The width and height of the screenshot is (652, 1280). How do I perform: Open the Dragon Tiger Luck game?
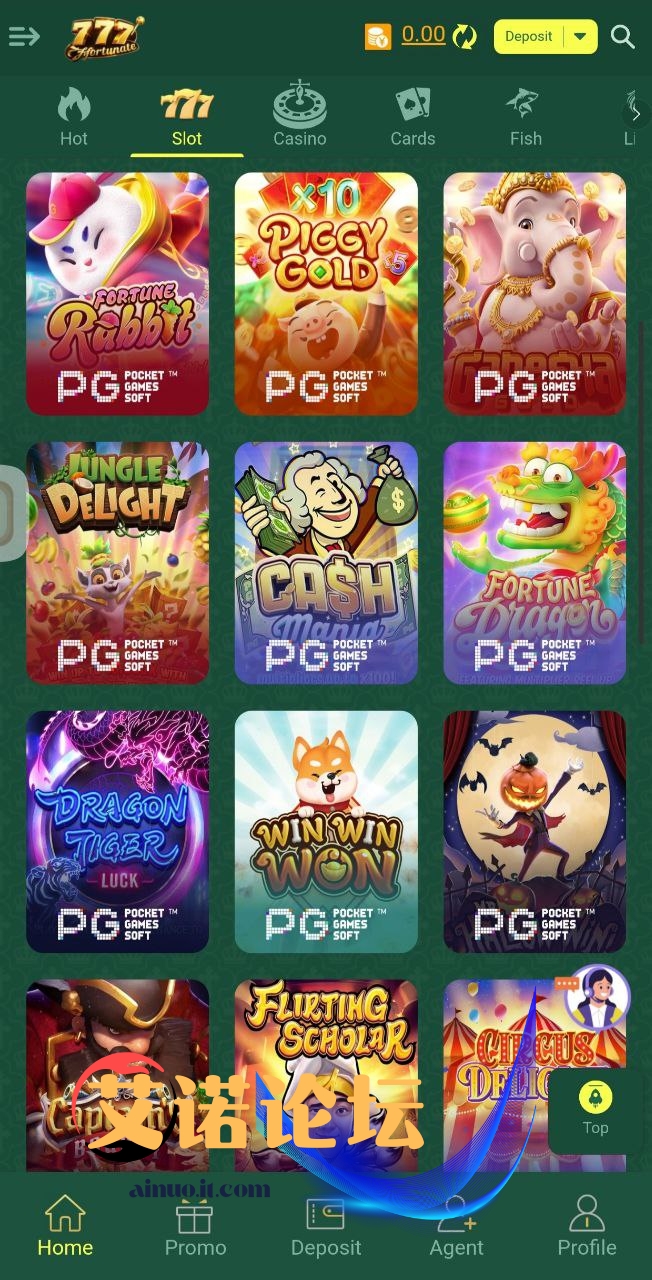(x=117, y=831)
